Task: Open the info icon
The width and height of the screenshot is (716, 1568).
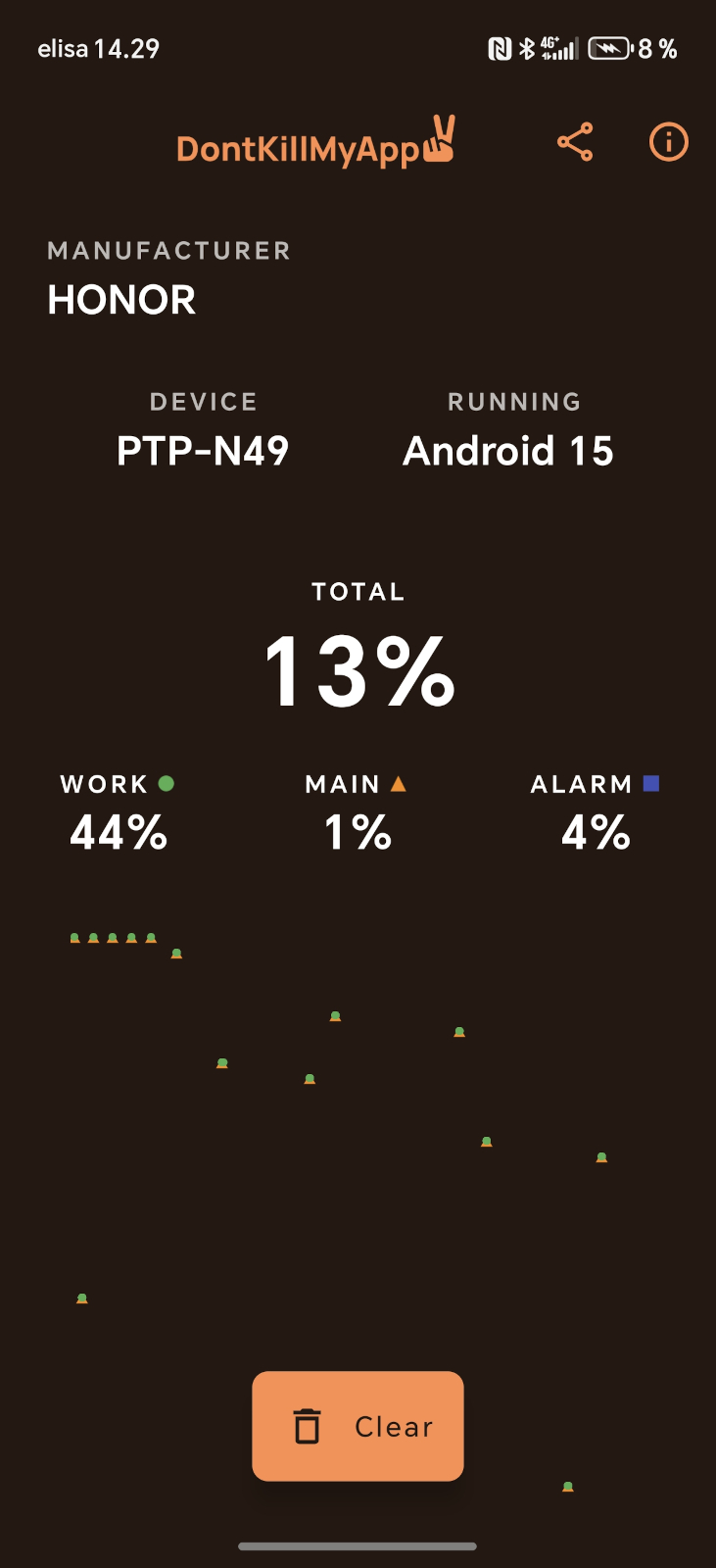Action: coord(669,142)
